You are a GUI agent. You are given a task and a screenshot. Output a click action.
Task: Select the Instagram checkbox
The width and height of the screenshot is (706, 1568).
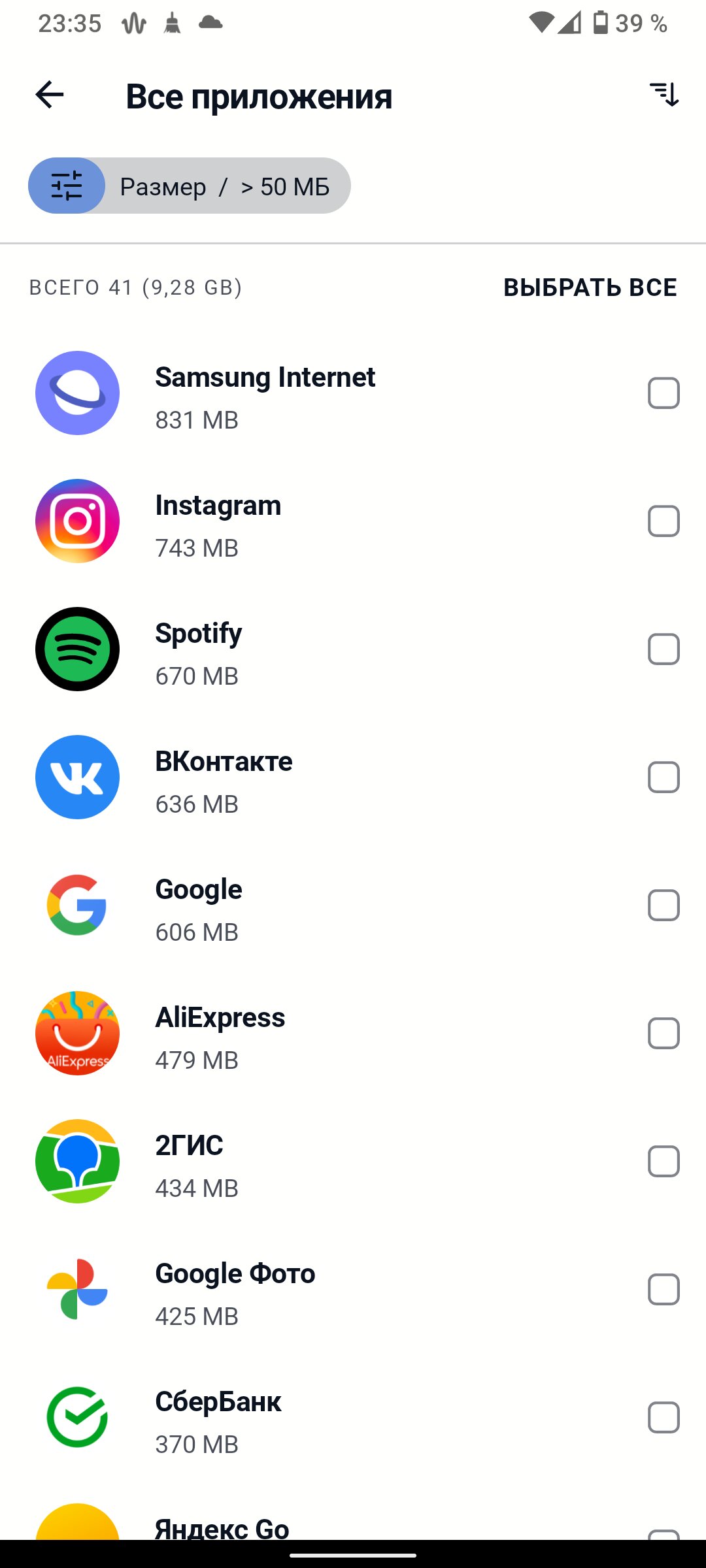664,521
